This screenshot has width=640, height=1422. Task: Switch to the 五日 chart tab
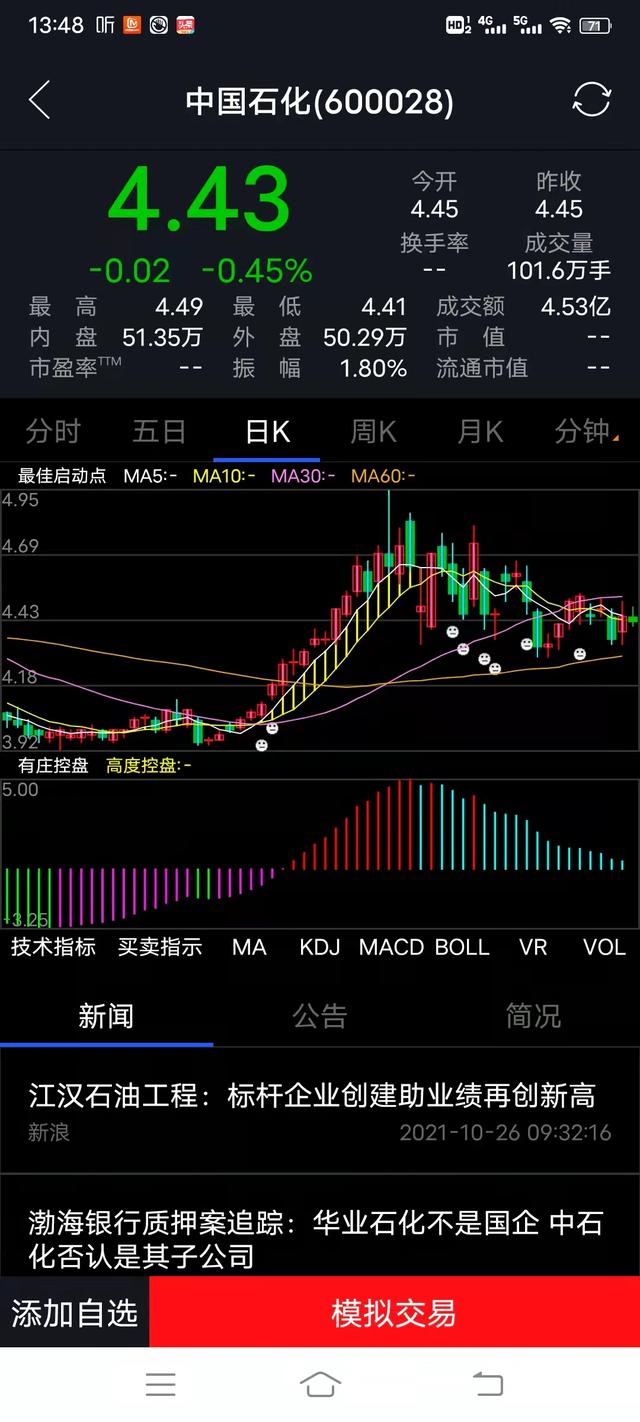[x=159, y=432]
